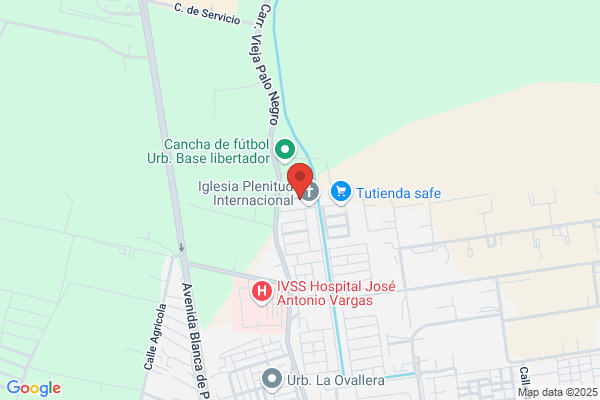Select the Iglesia Plenitud Internacional marker
This screenshot has width=600, height=400.
click(x=310, y=193)
